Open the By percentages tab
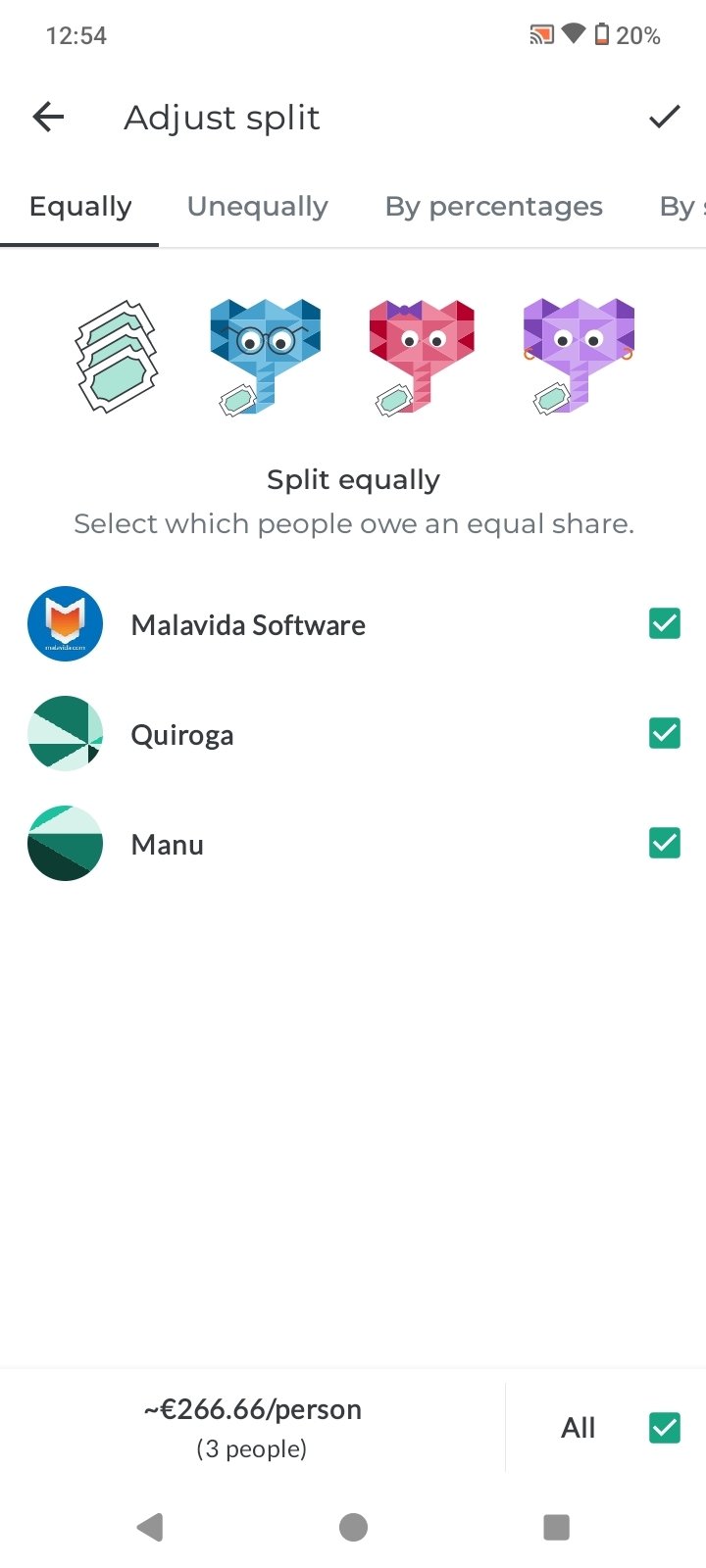This screenshot has height=1568, width=706. tap(493, 207)
